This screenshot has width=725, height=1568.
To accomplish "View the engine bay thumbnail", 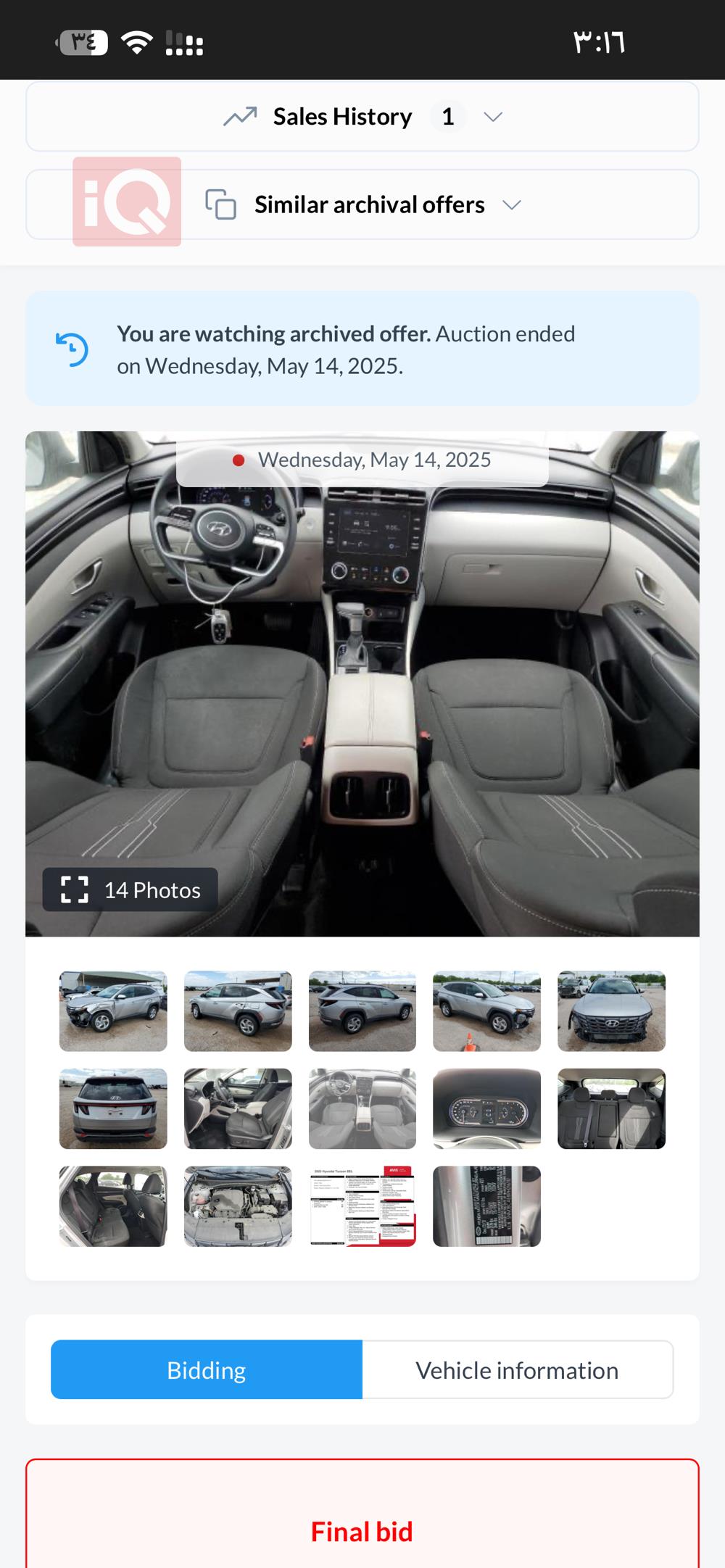I will [x=238, y=1206].
